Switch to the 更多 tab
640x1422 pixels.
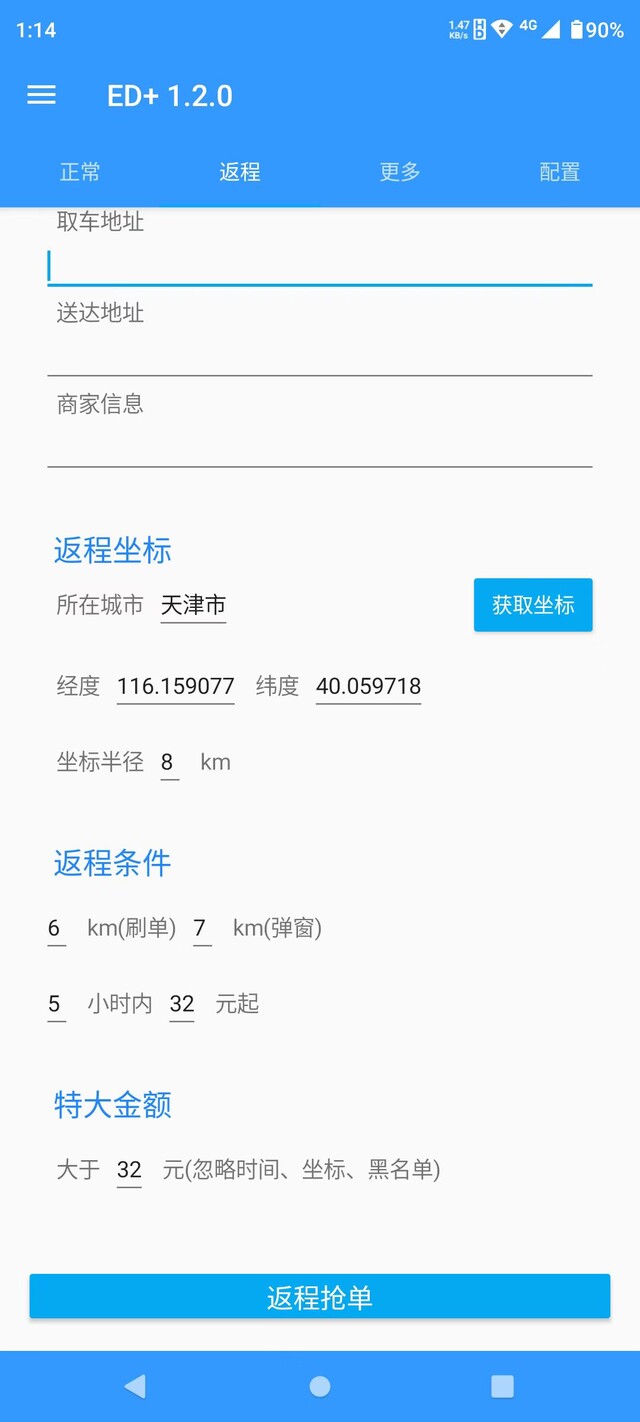pyautogui.click(x=400, y=172)
